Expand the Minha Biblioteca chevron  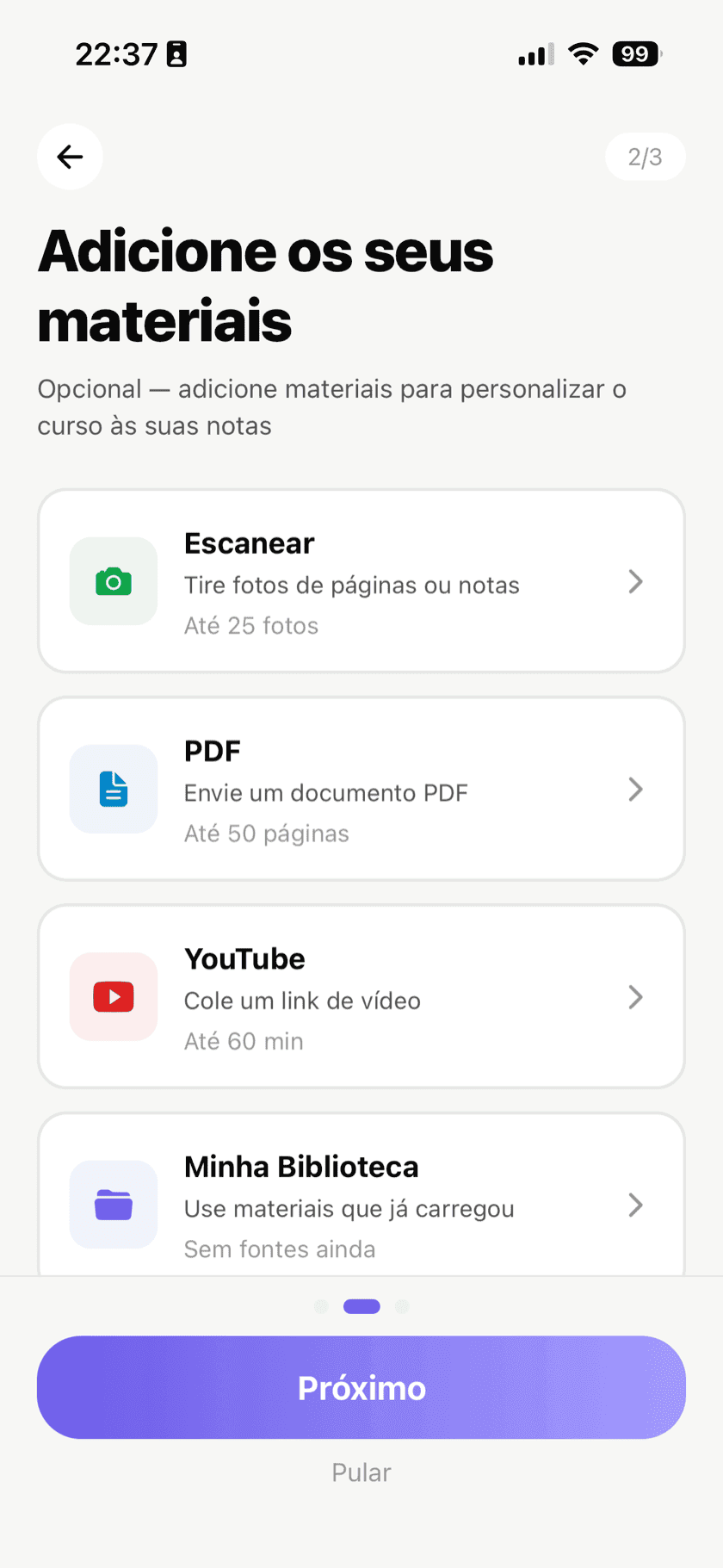click(x=635, y=1205)
